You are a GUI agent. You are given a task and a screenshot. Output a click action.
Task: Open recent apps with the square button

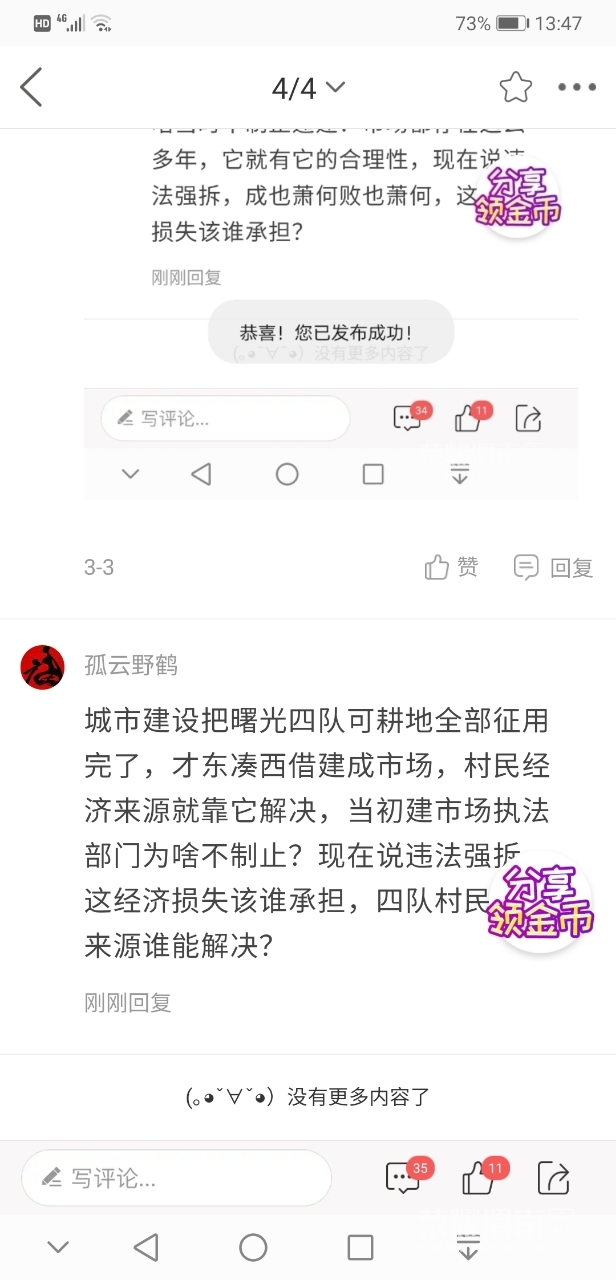pos(360,1247)
